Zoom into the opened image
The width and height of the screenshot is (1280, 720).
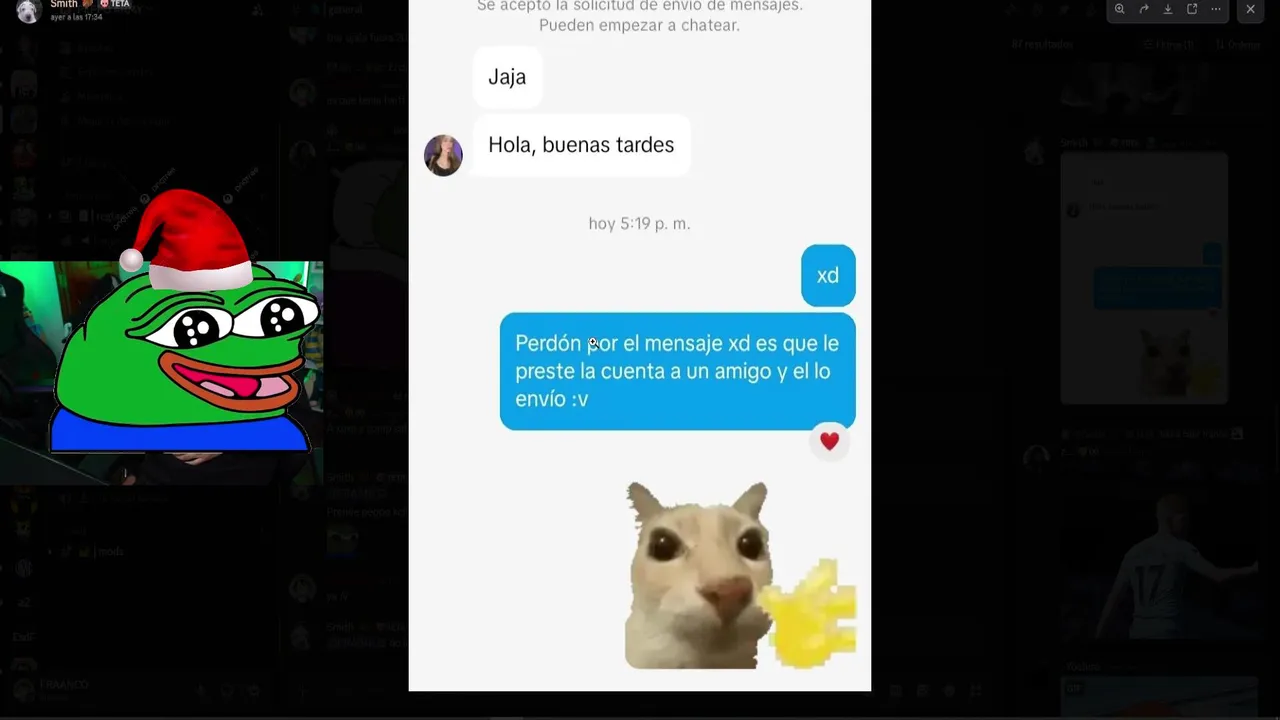click(x=1119, y=9)
